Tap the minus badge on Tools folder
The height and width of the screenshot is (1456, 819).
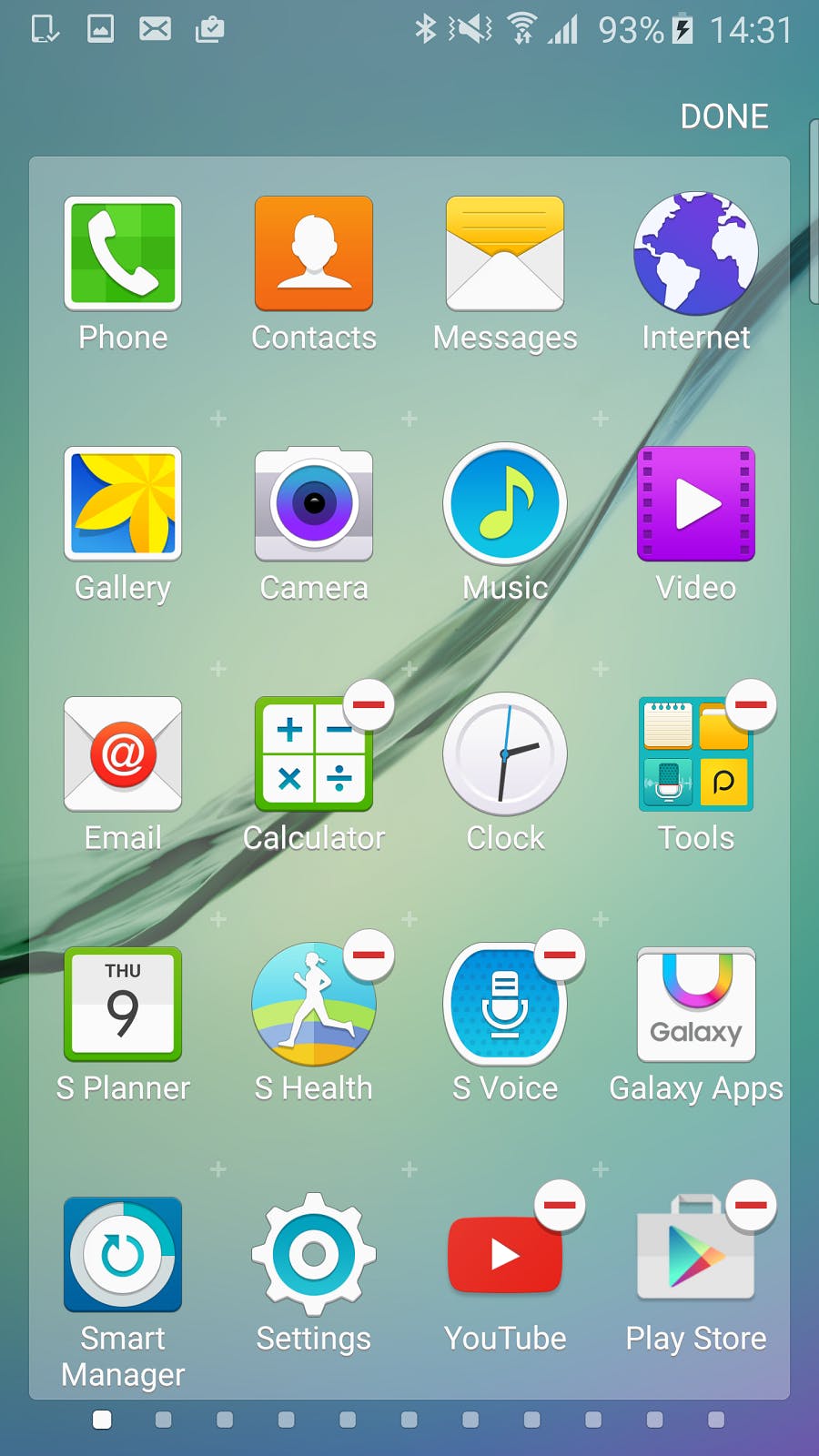coord(751,704)
